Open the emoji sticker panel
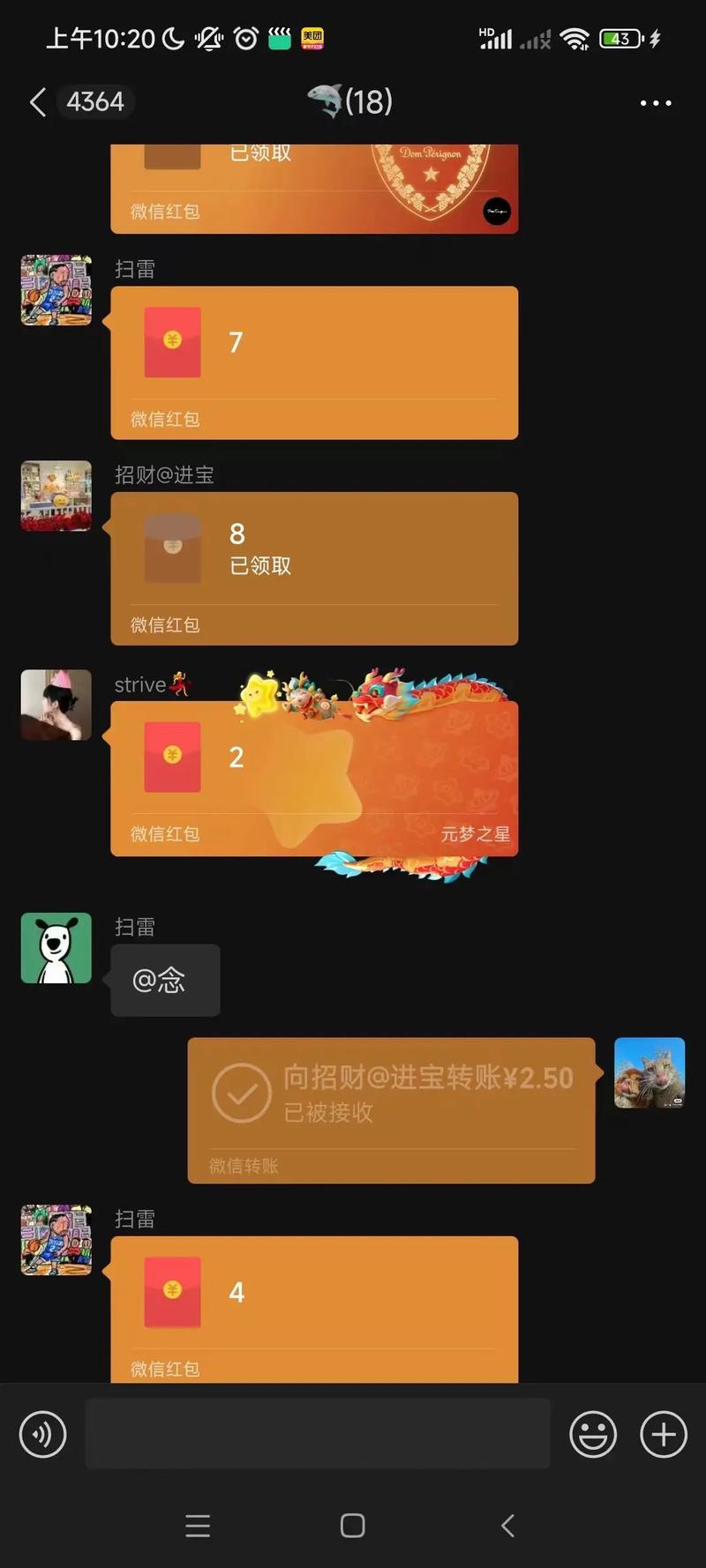 [x=592, y=1434]
